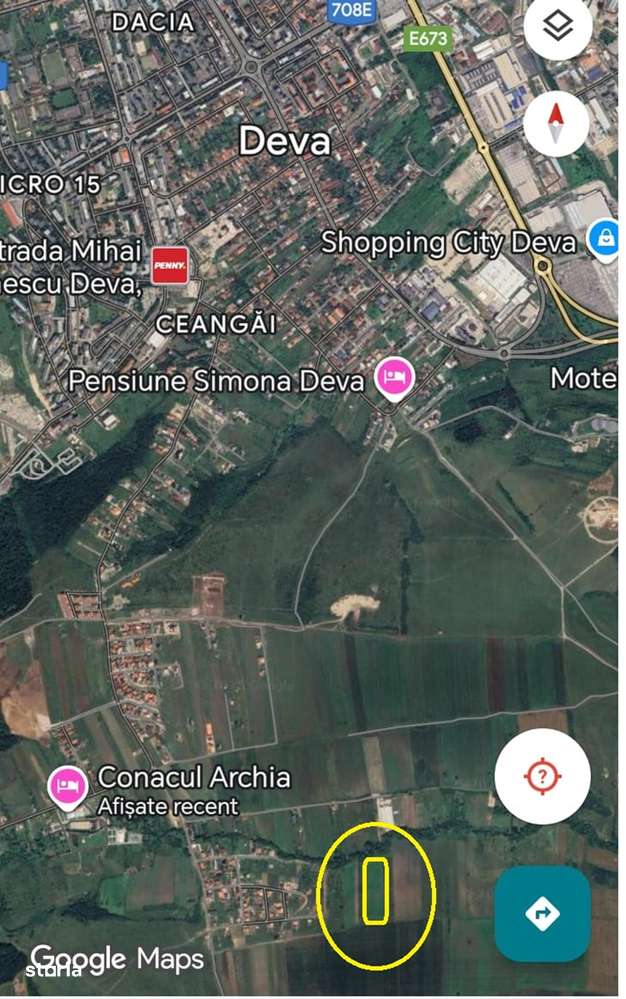The width and height of the screenshot is (626, 999).
Task: Select the Penny store marker
Action: click(166, 266)
